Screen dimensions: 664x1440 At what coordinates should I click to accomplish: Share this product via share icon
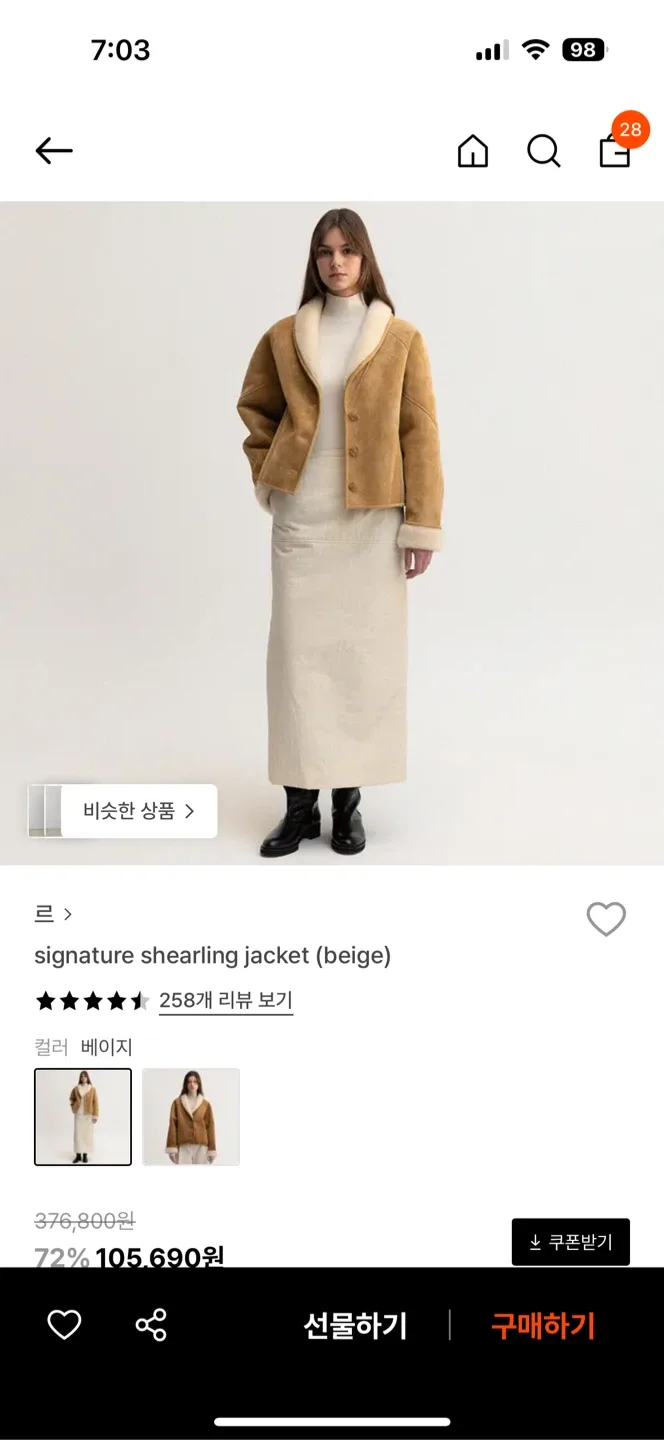click(151, 1325)
